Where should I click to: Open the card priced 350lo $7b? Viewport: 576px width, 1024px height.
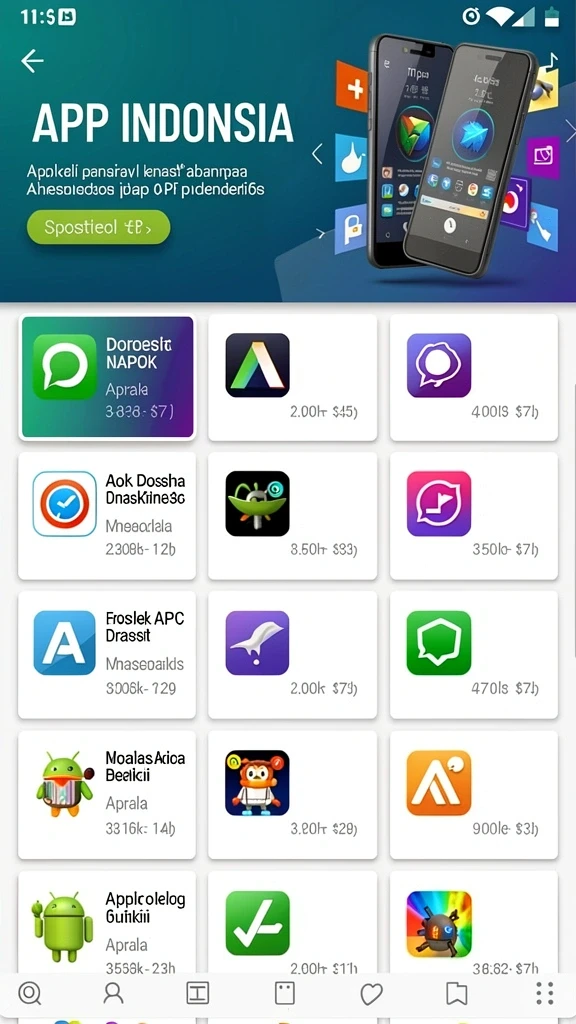(x=474, y=515)
